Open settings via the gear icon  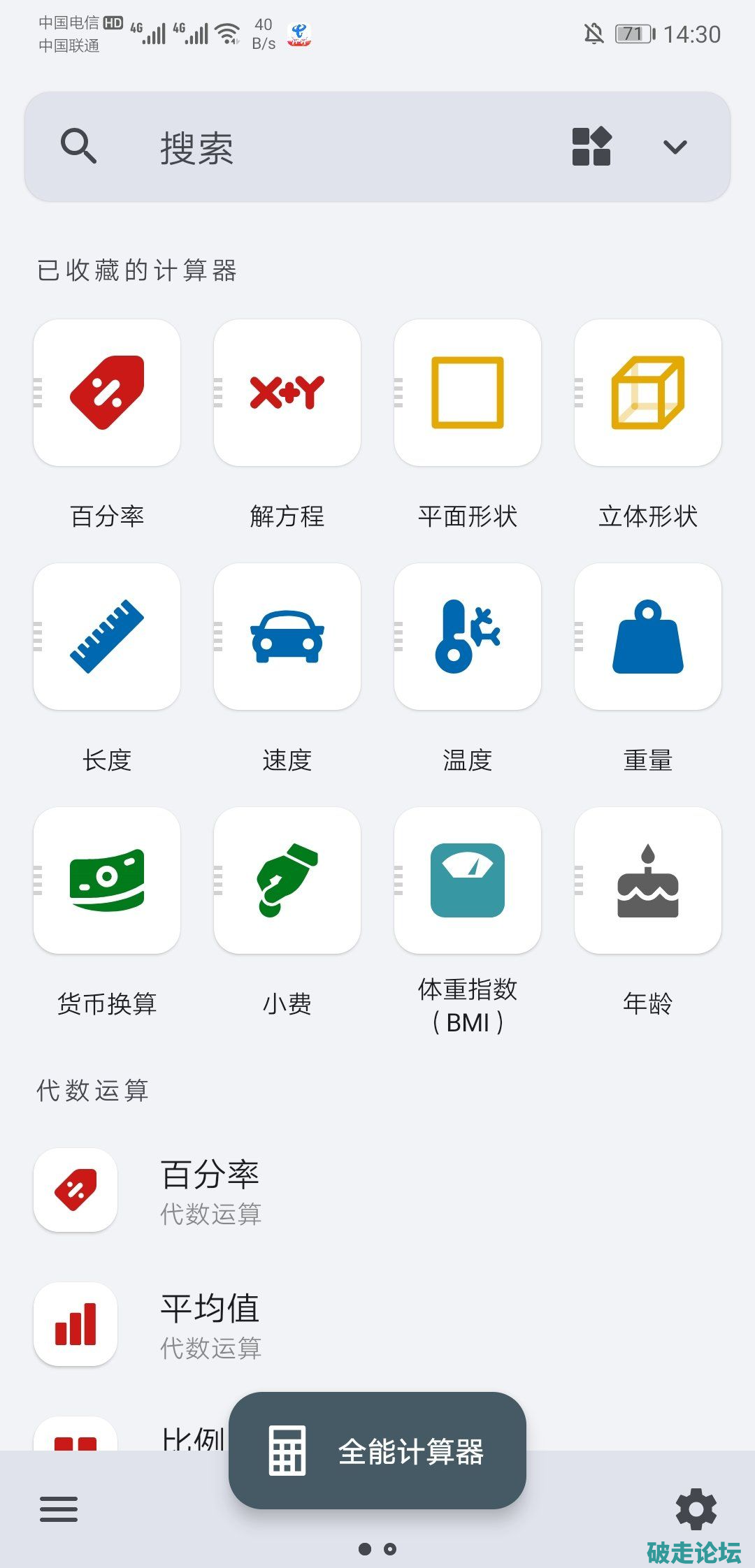click(696, 1508)
